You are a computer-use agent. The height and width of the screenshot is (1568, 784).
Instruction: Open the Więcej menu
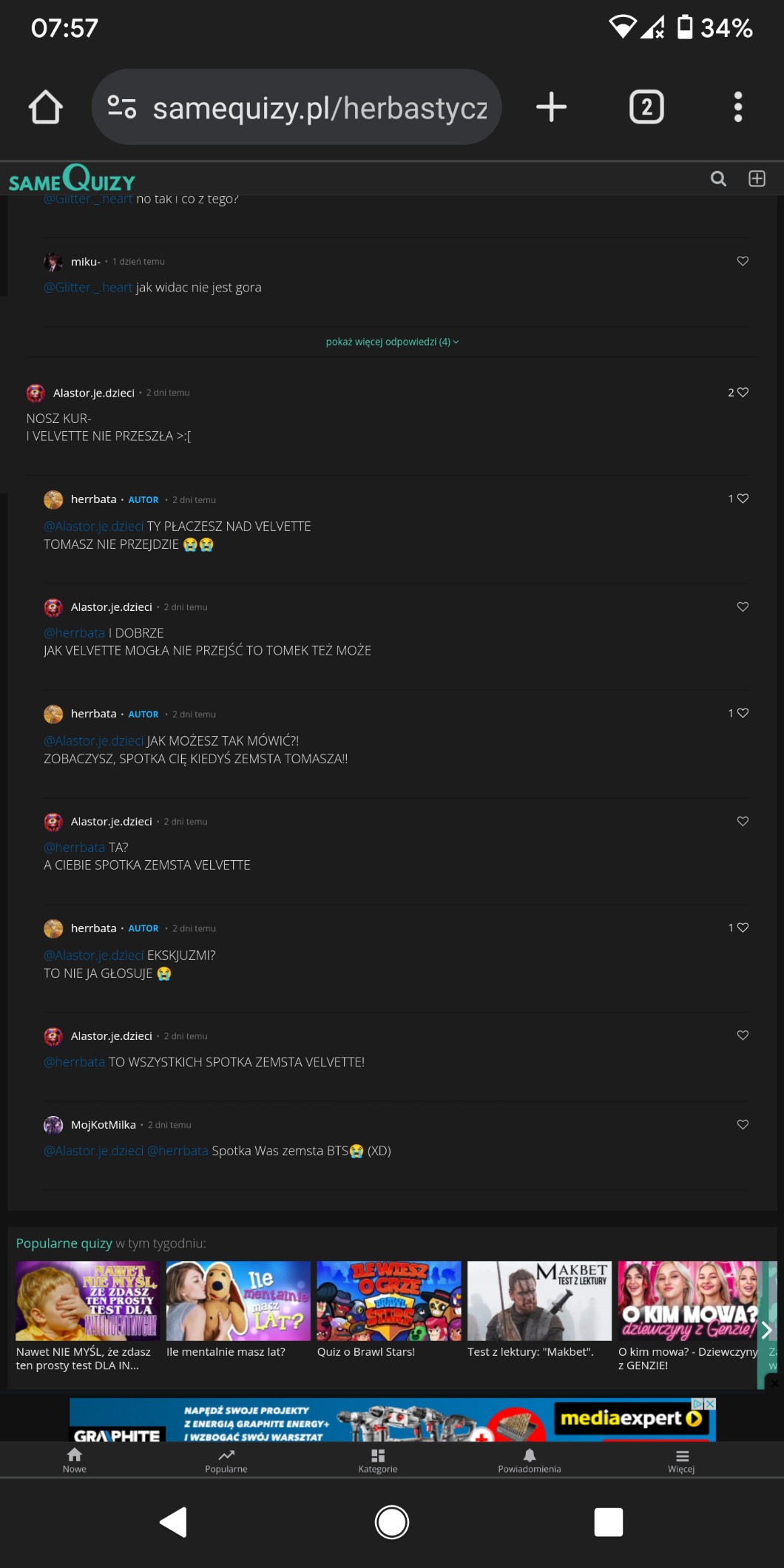681,1460
